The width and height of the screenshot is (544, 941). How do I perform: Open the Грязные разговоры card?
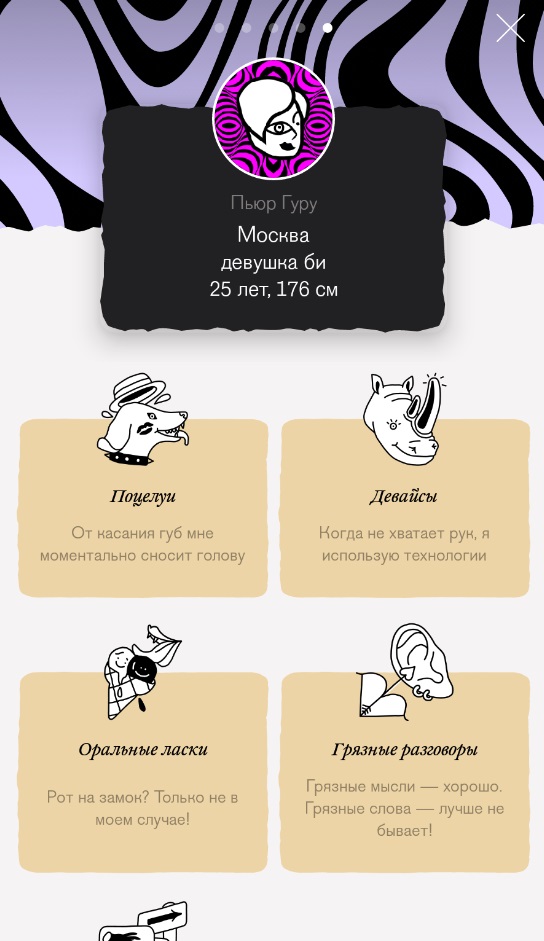pyautogui.click(x=405, y=772)
